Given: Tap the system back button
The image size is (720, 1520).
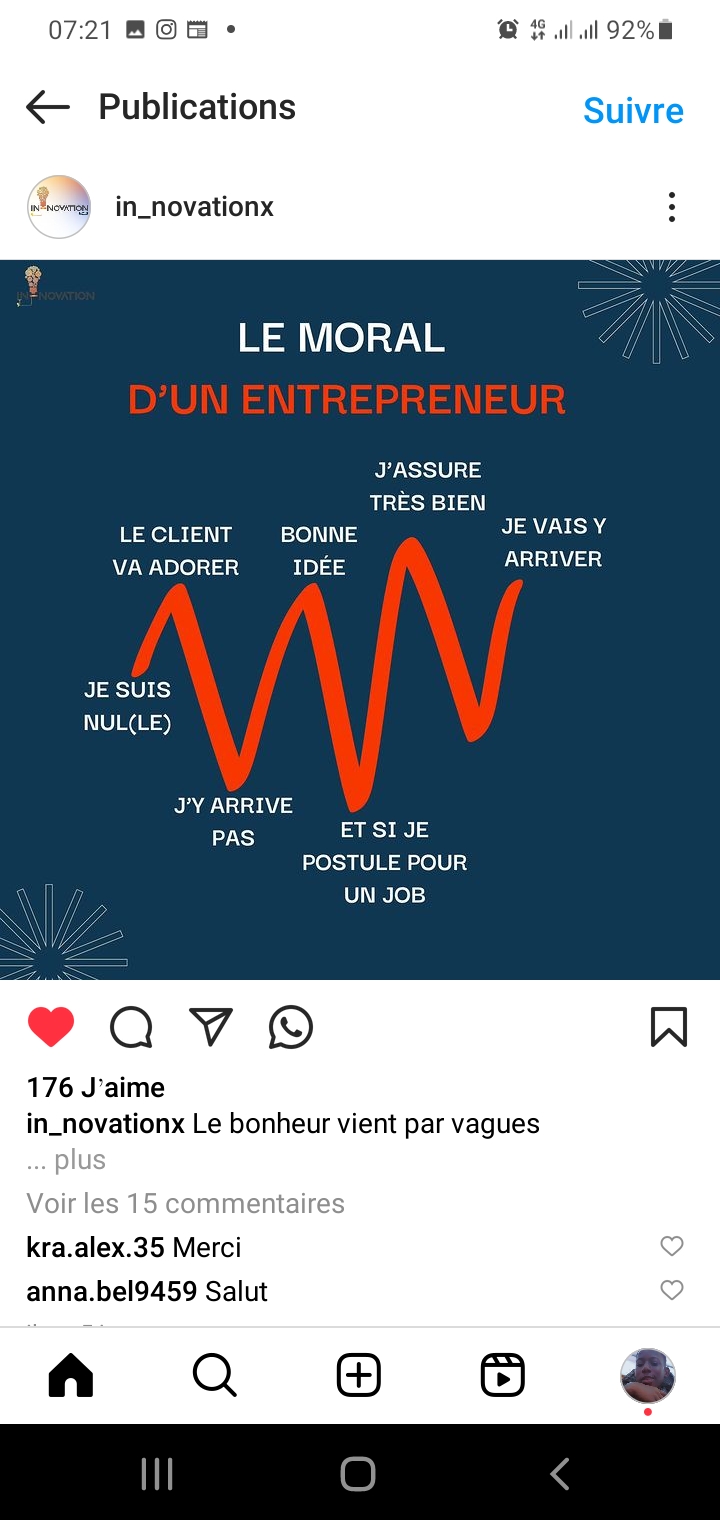Looking at the screenshot, I should [x=560, y=1474].
